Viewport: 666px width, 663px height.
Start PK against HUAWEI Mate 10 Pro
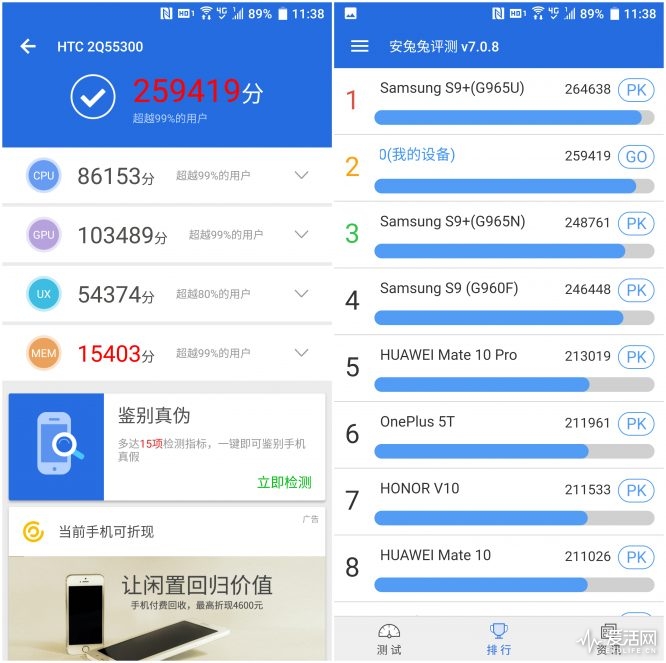636,357
